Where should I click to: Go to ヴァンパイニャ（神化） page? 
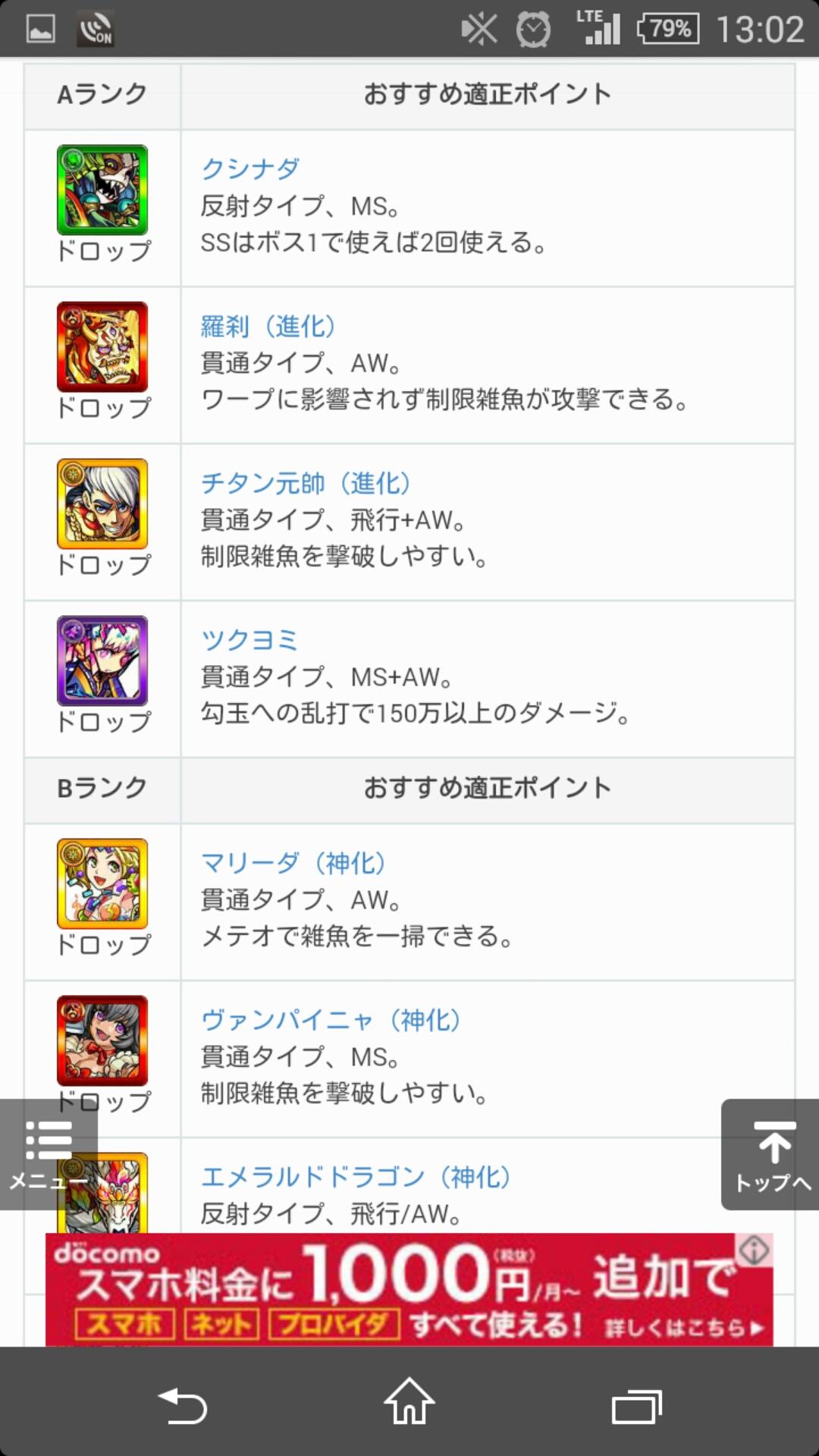point(331,1020)
